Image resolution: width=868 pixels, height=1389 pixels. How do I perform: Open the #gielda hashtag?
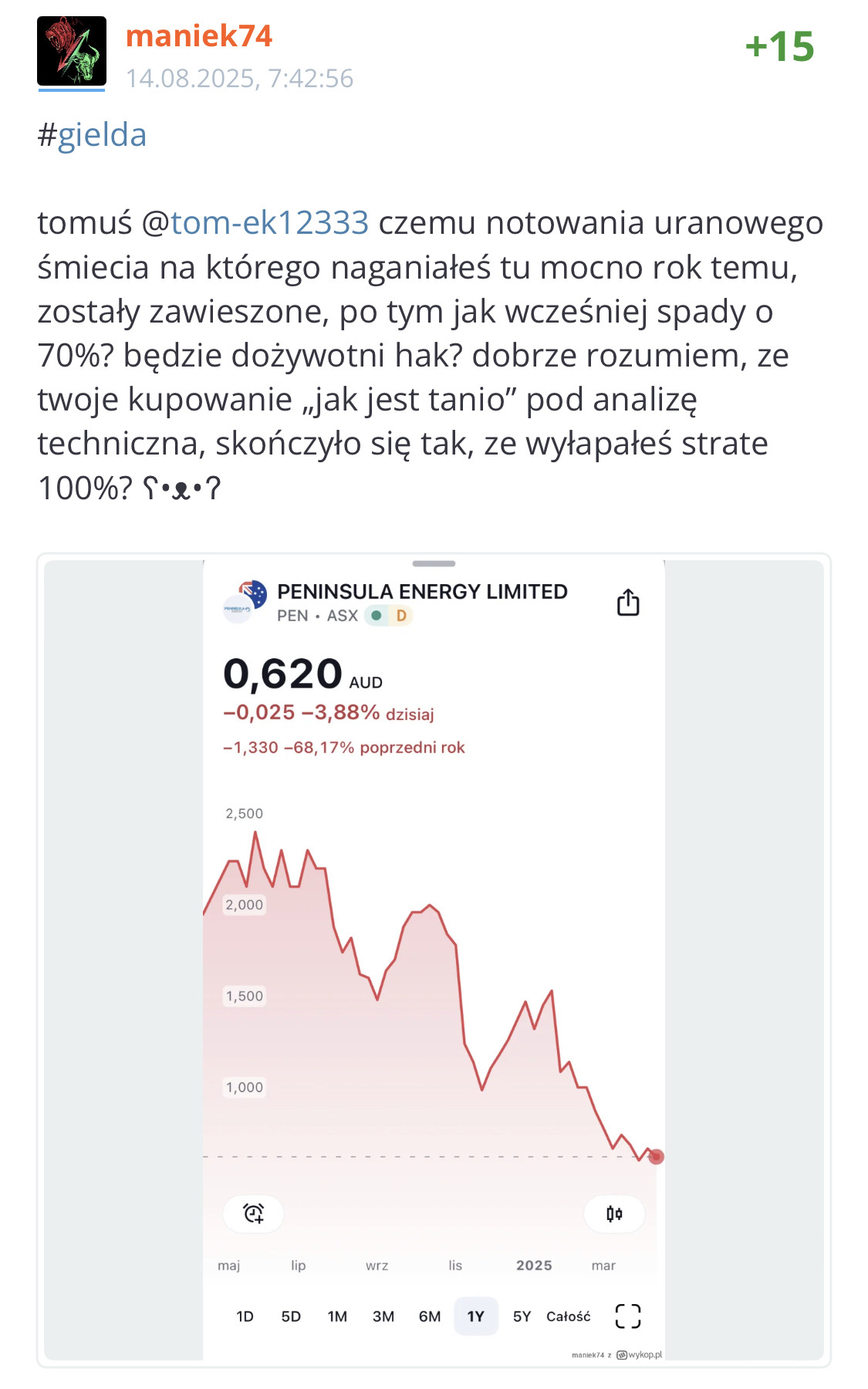[92, 135]
